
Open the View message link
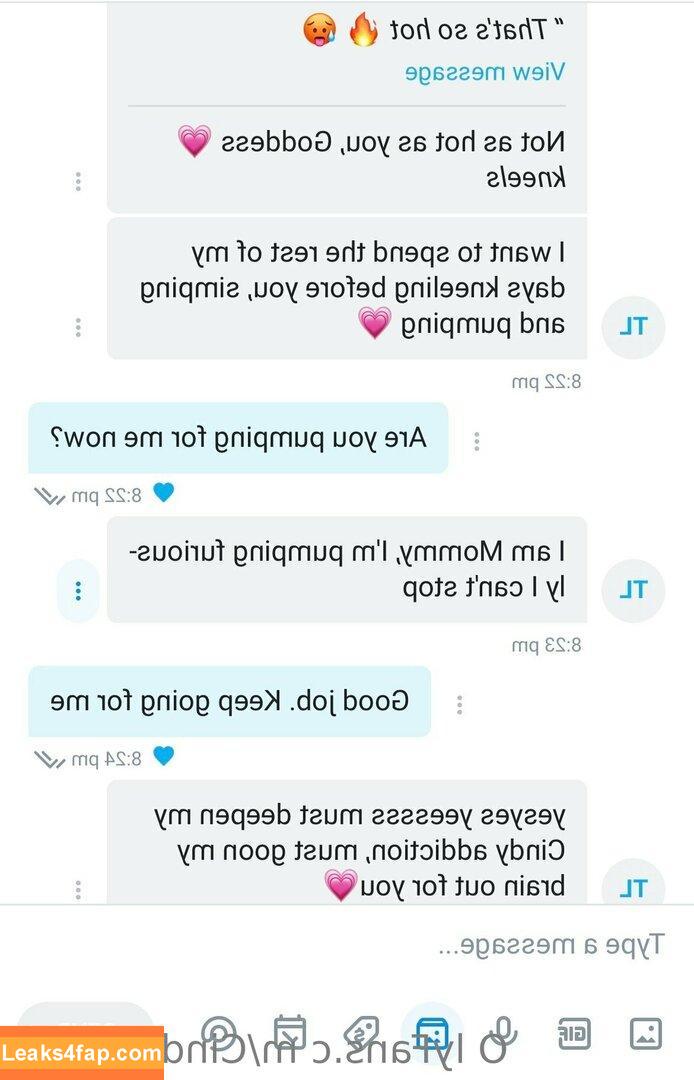pyautogui.click(x=485, y=72)
